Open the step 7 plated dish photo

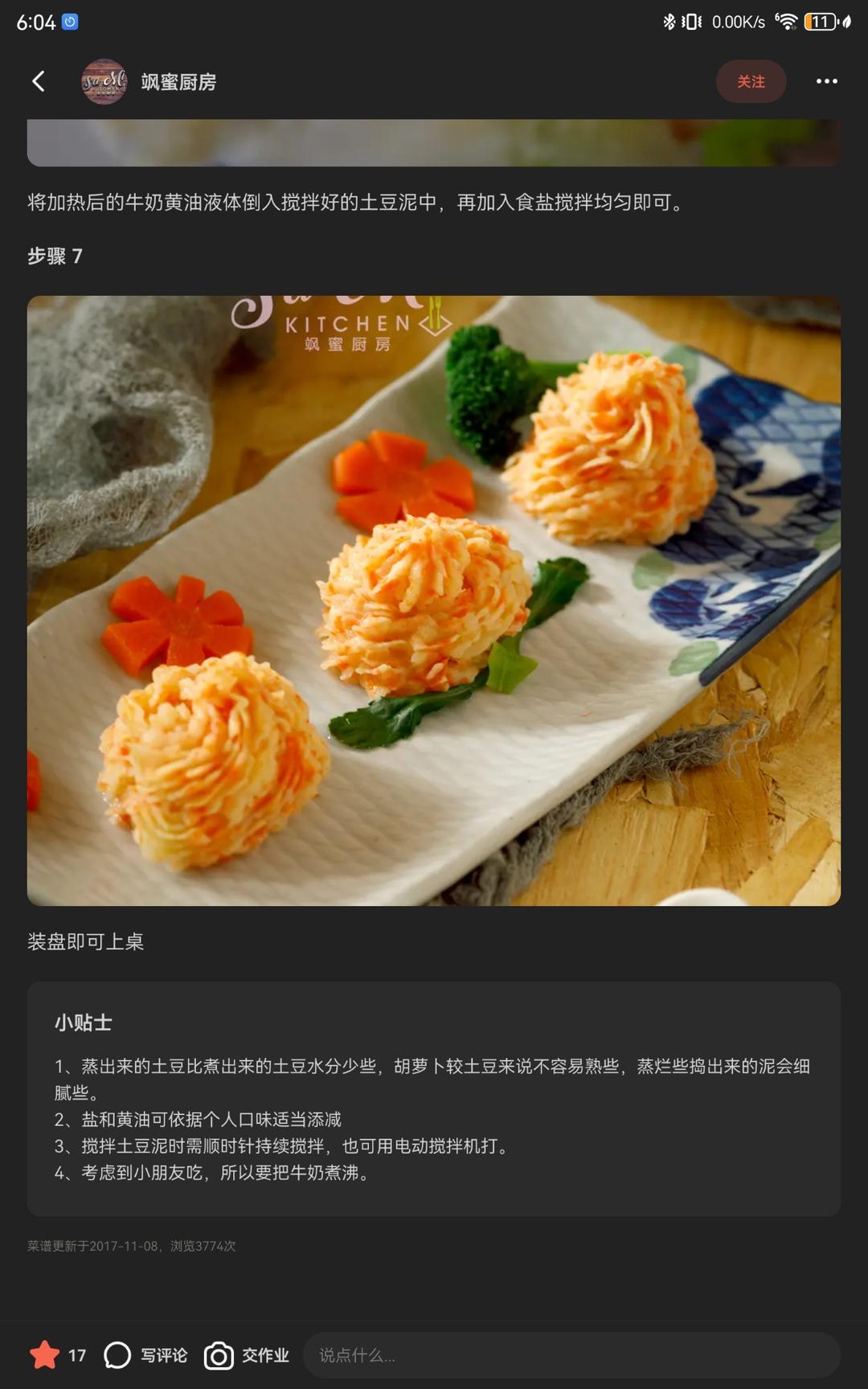click(x=434, y=600)
